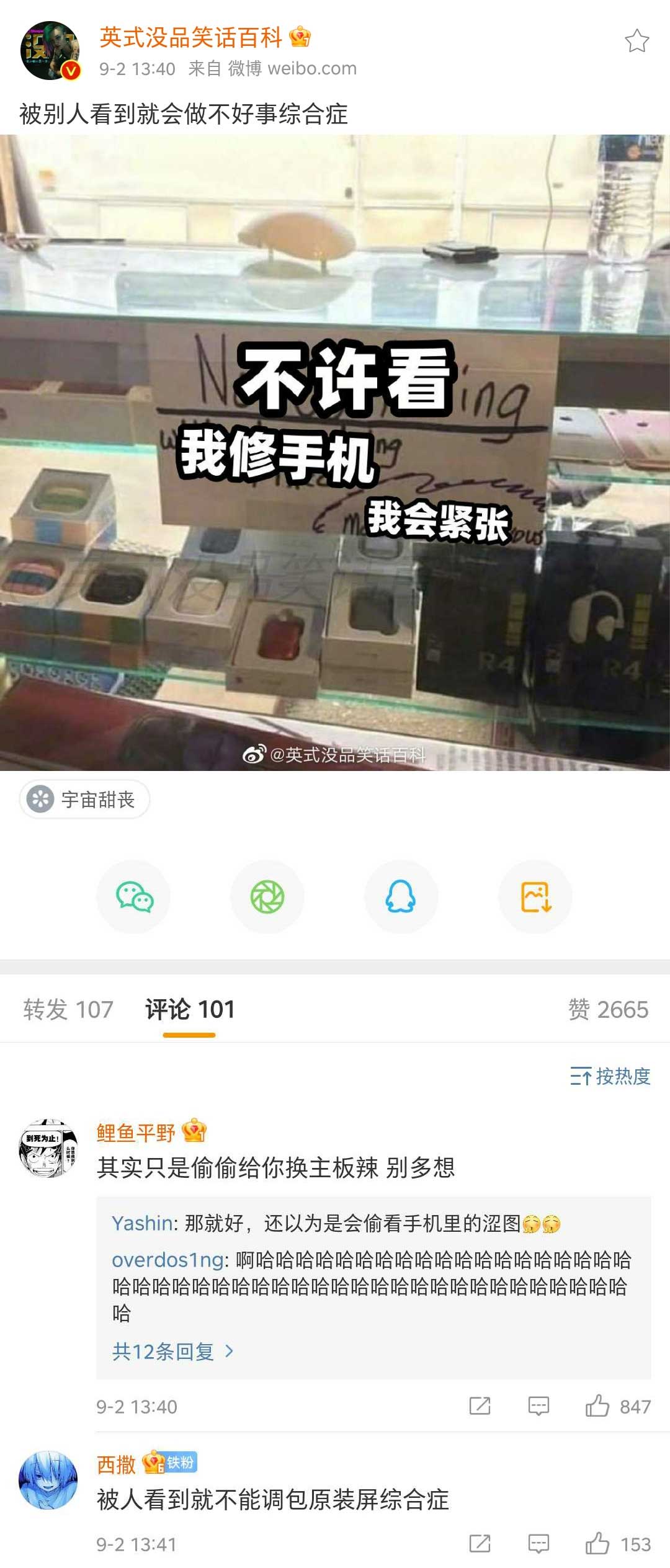Open the 宇宙甜丧 topic chip

click(x=84, y=800)
